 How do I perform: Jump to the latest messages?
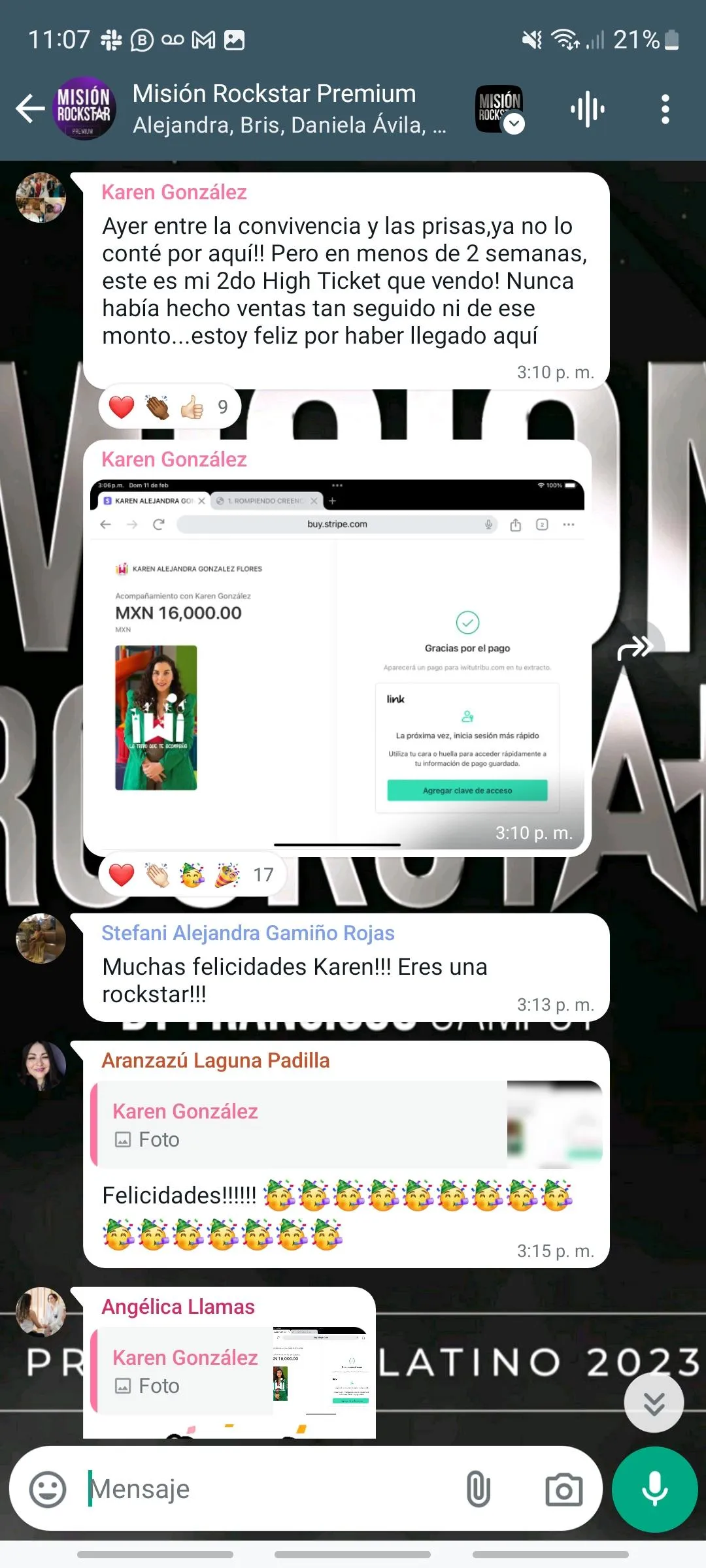[x=654, y=1403]
